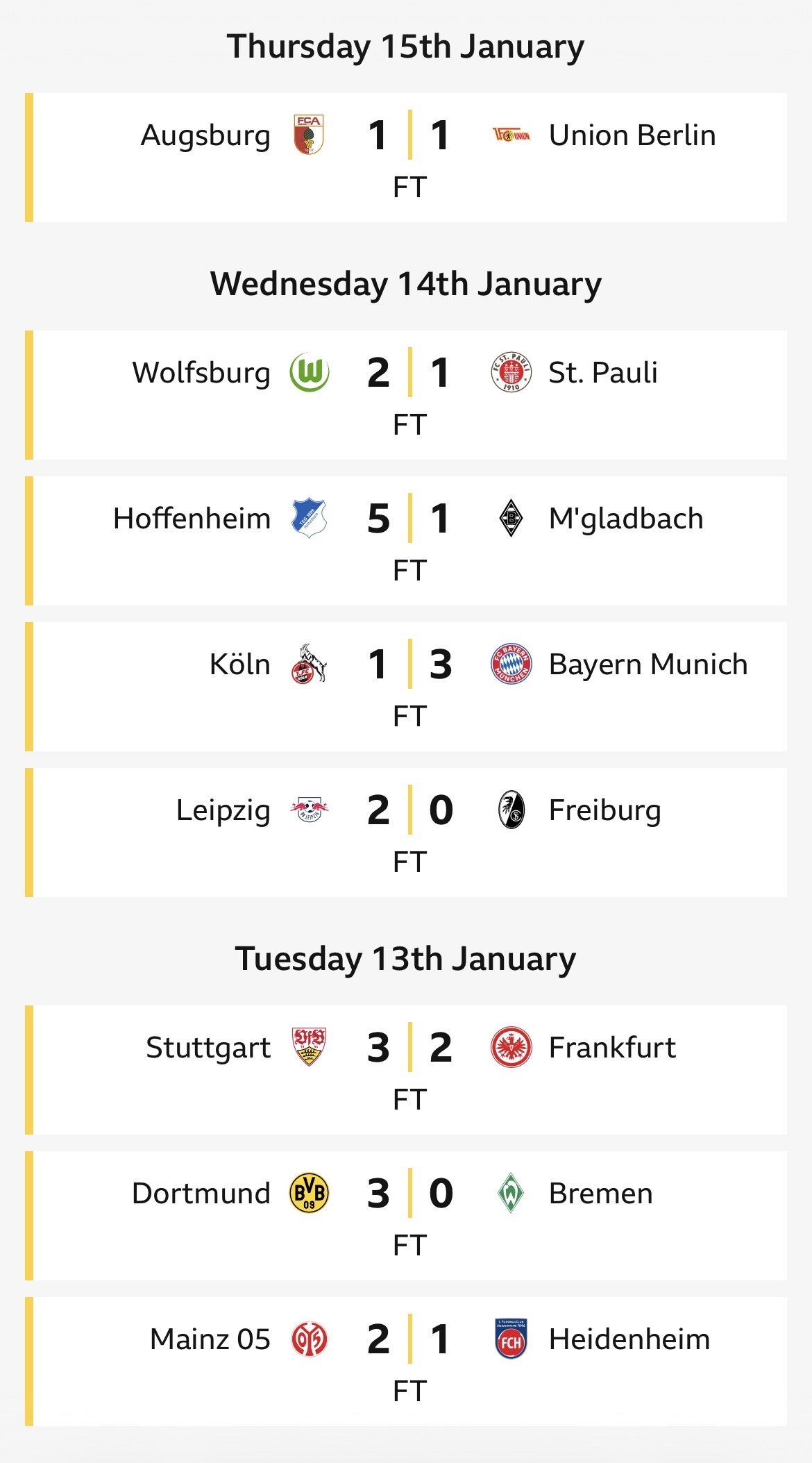Tap the Mainz 05 vs Heidenheim match

point(406,1362)
